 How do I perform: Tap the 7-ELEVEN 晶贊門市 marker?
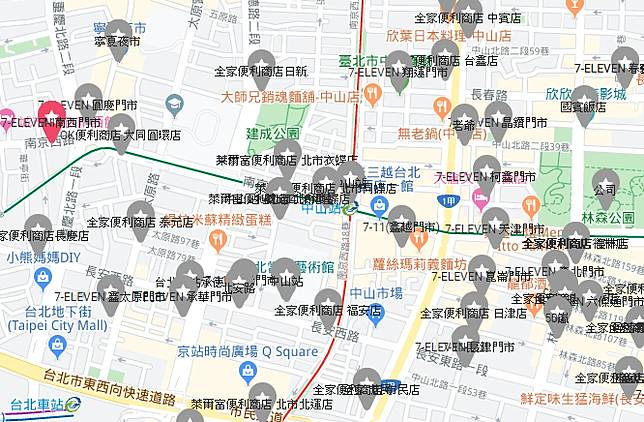(x=498, y=116)
